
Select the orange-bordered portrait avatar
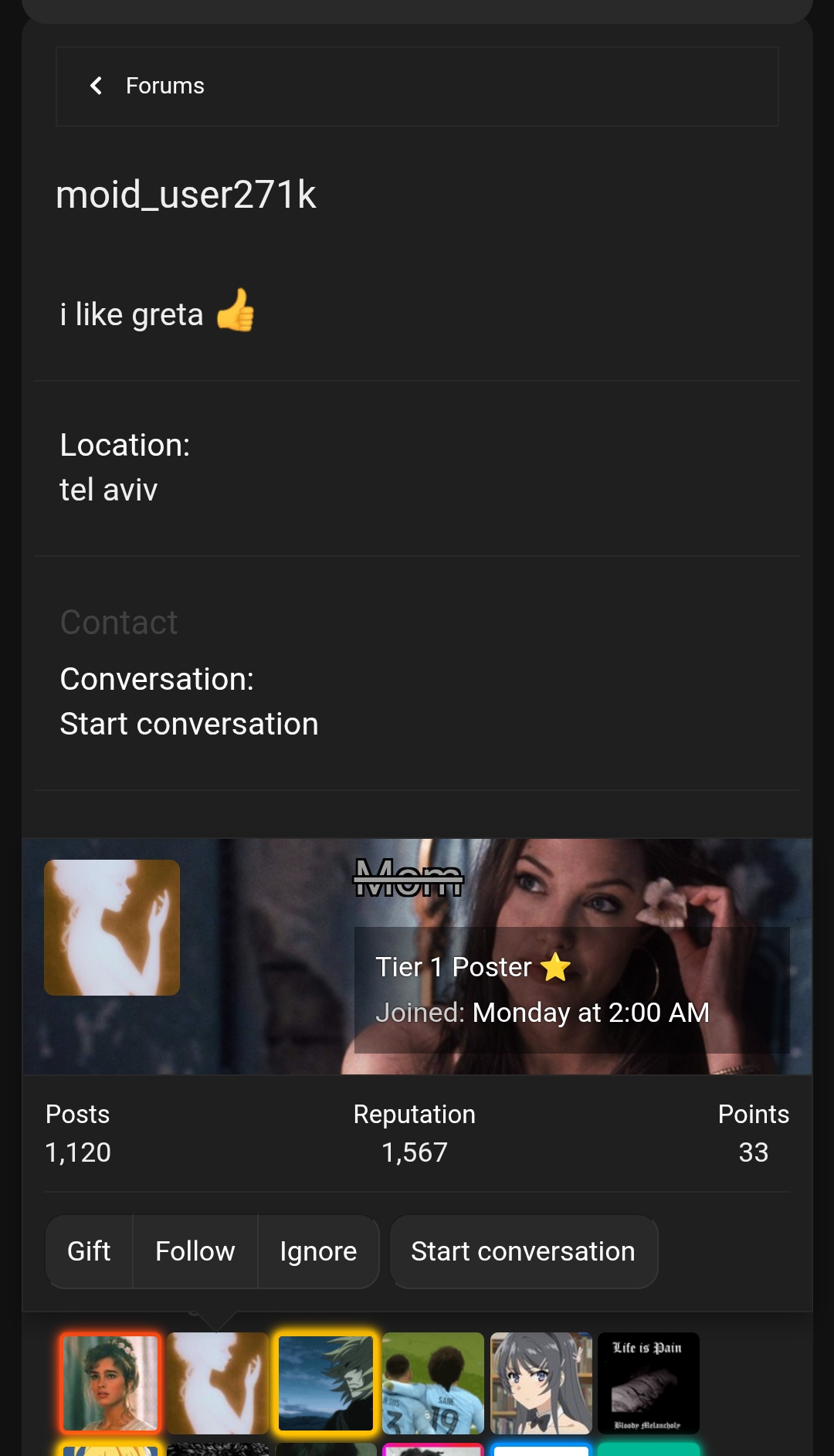point(110,1383)
